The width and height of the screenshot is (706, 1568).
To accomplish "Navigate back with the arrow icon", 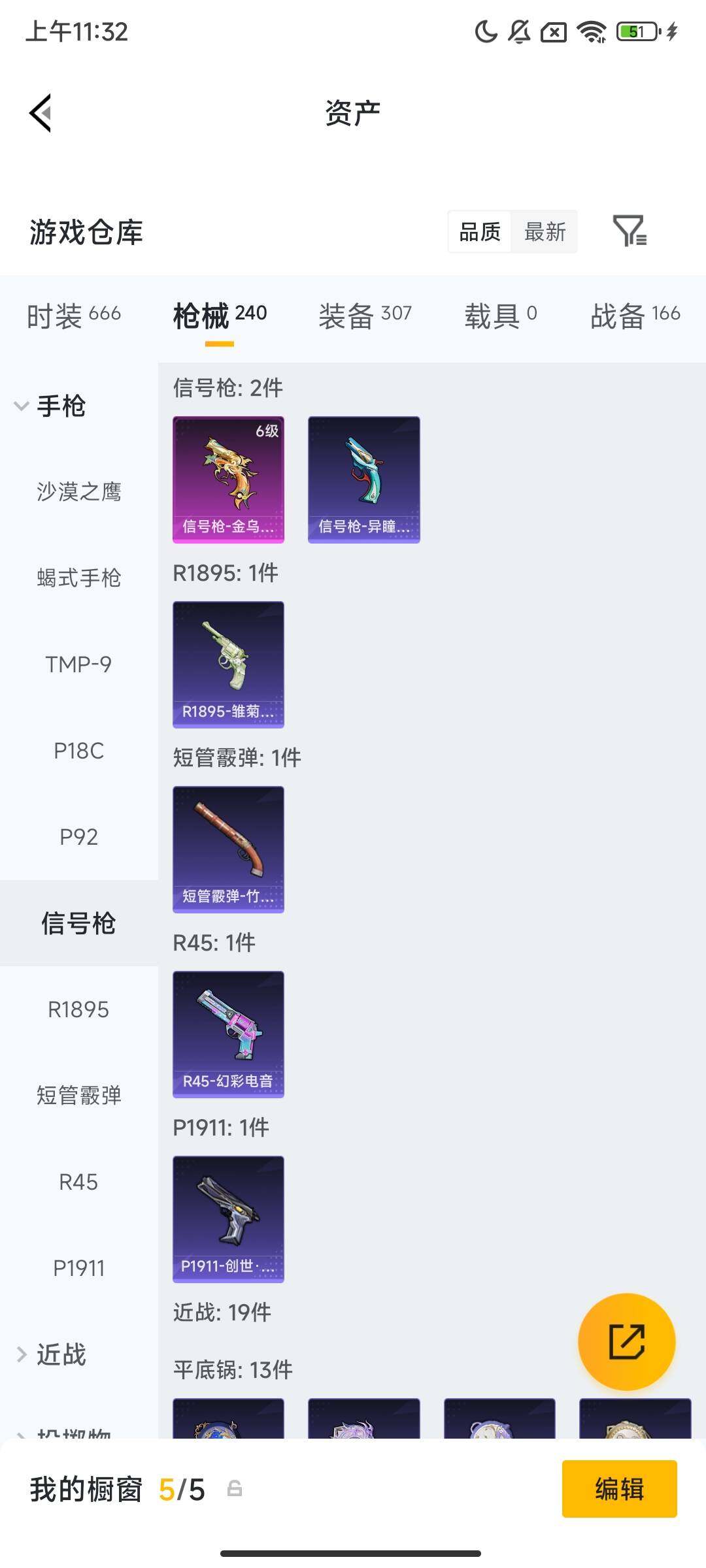I will click(x=41, y=112).
